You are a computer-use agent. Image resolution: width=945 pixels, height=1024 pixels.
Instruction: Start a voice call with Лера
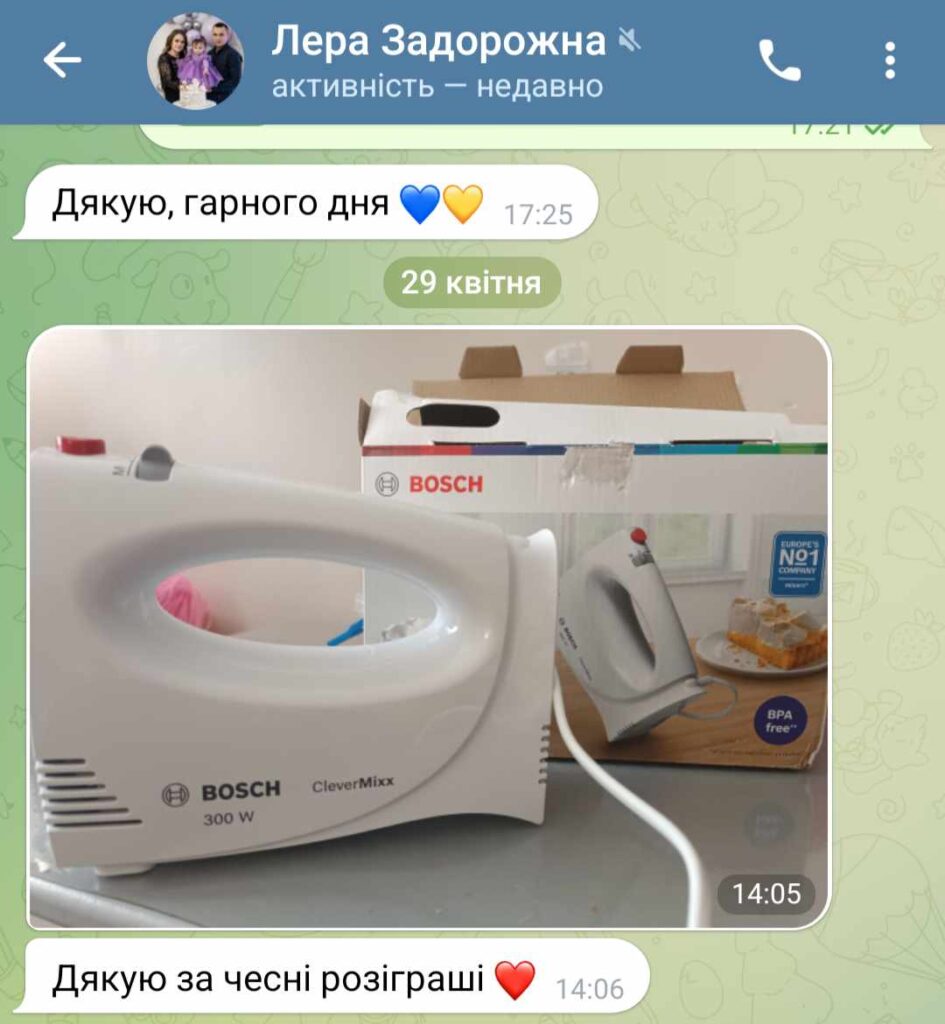[779, 61]
